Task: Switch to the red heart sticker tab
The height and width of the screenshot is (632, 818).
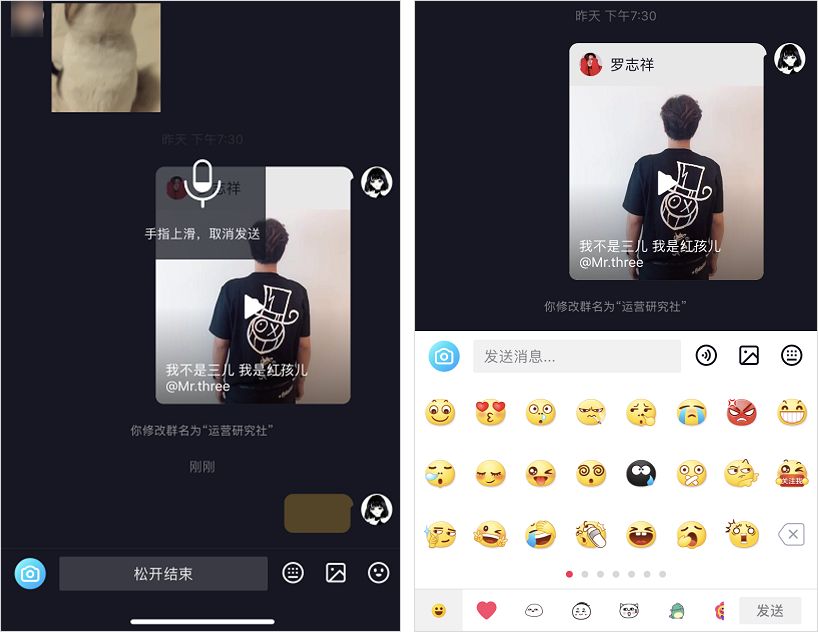Action: (486, 610)
